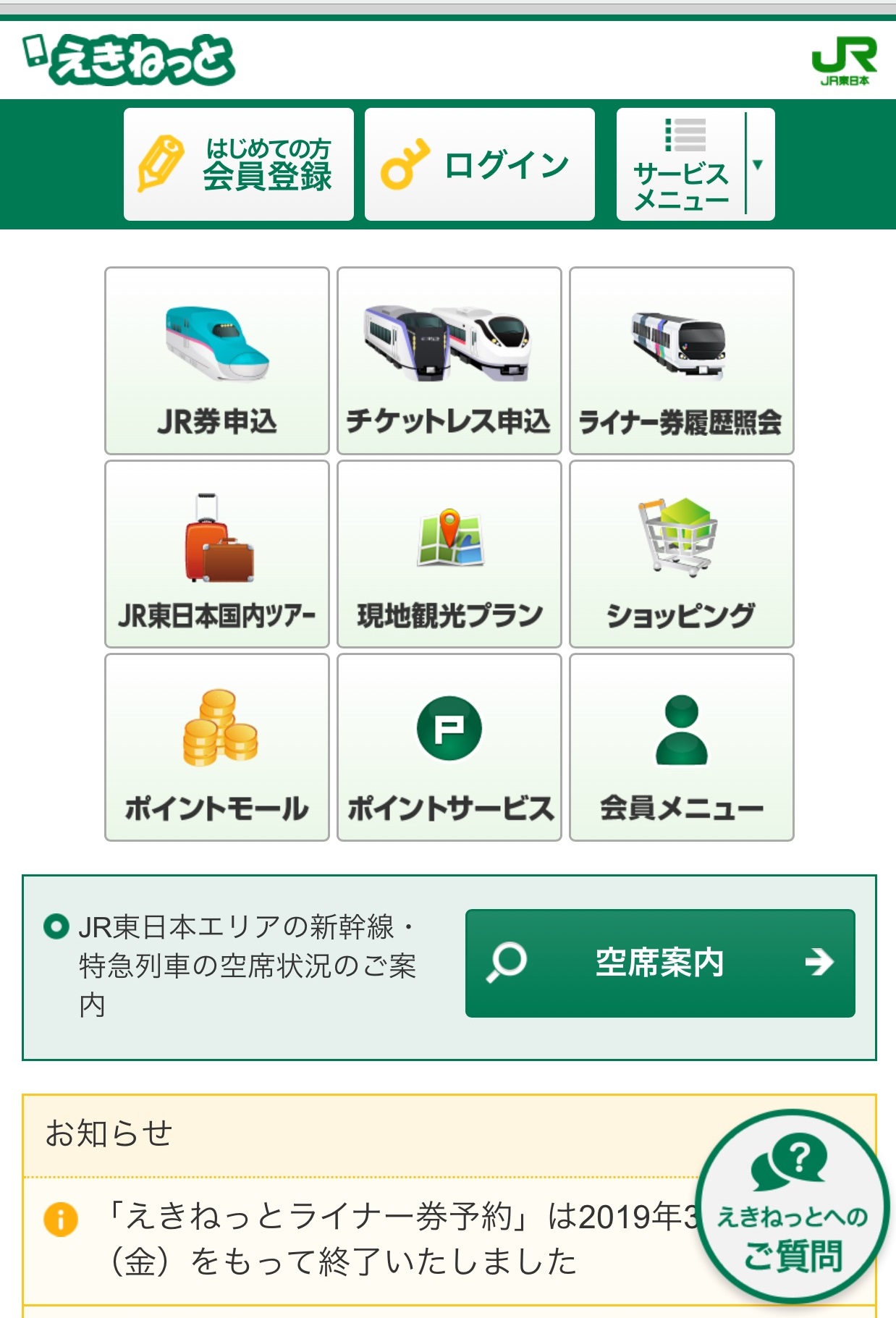896x1318 pixels.
Task: Open ポイントモール
Action: click(217, 747)
